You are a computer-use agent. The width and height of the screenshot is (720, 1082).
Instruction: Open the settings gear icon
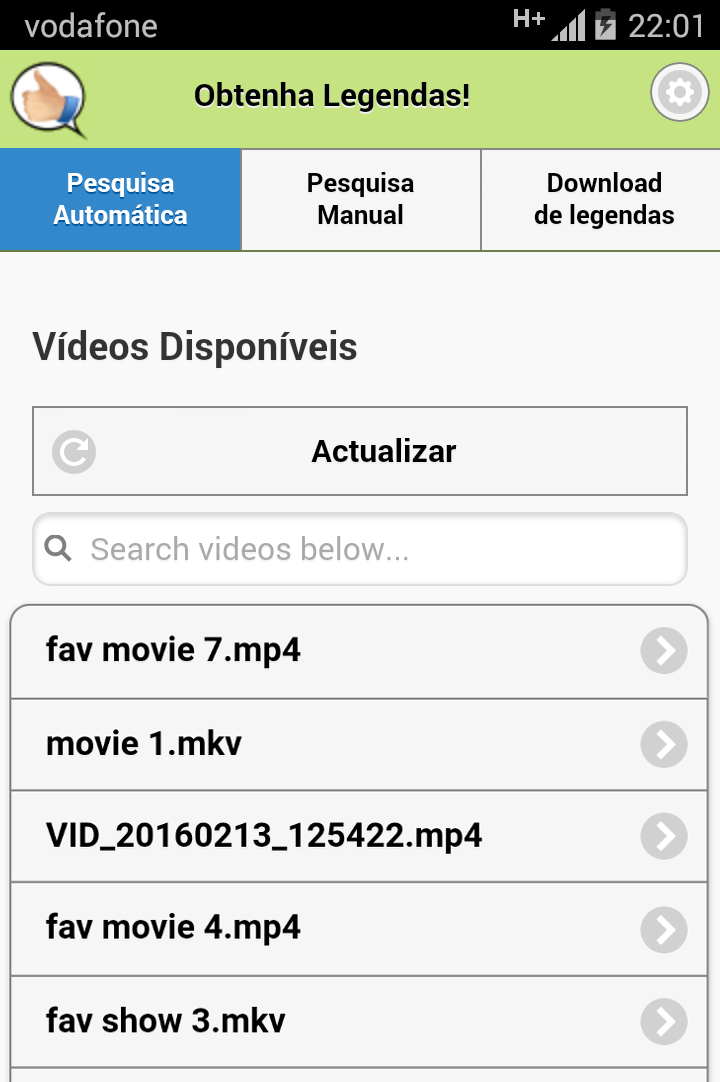click(x=679, y=94)
